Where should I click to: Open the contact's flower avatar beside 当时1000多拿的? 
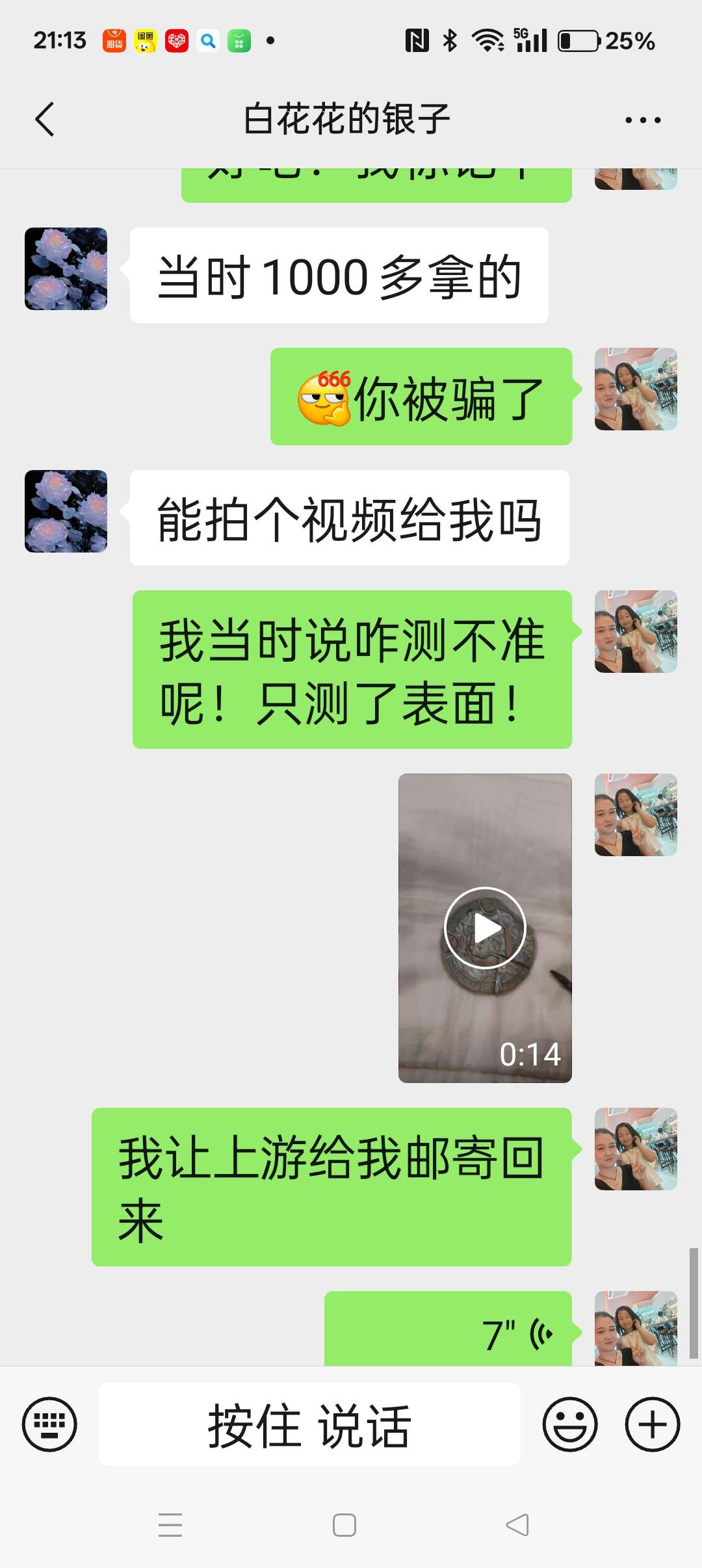(66, 268)
